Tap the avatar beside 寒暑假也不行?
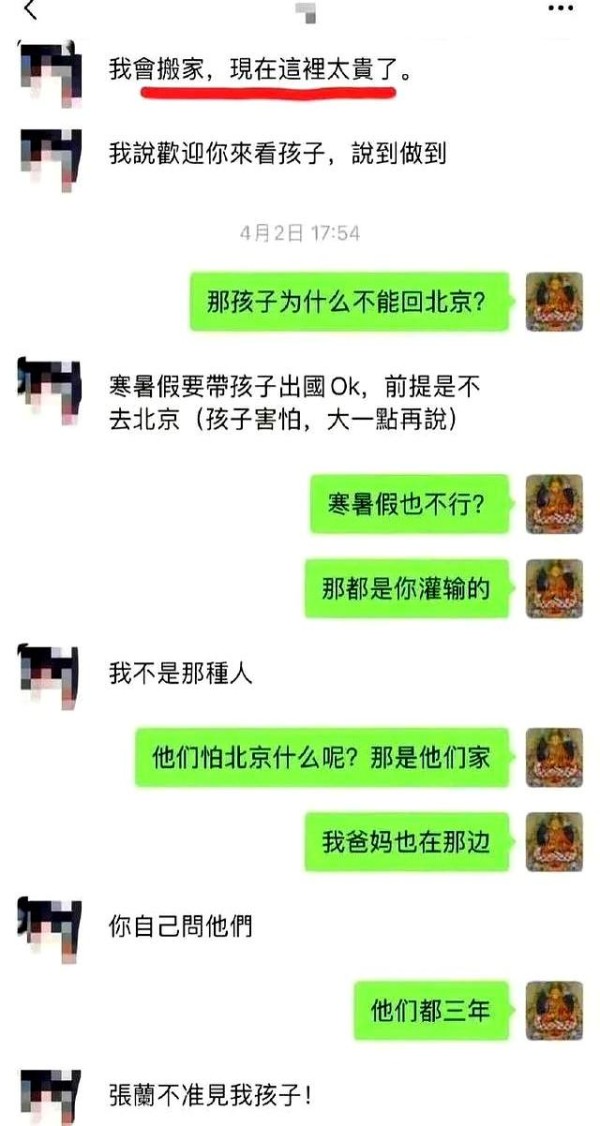The image size is (600, 1126). pos(554,504)
